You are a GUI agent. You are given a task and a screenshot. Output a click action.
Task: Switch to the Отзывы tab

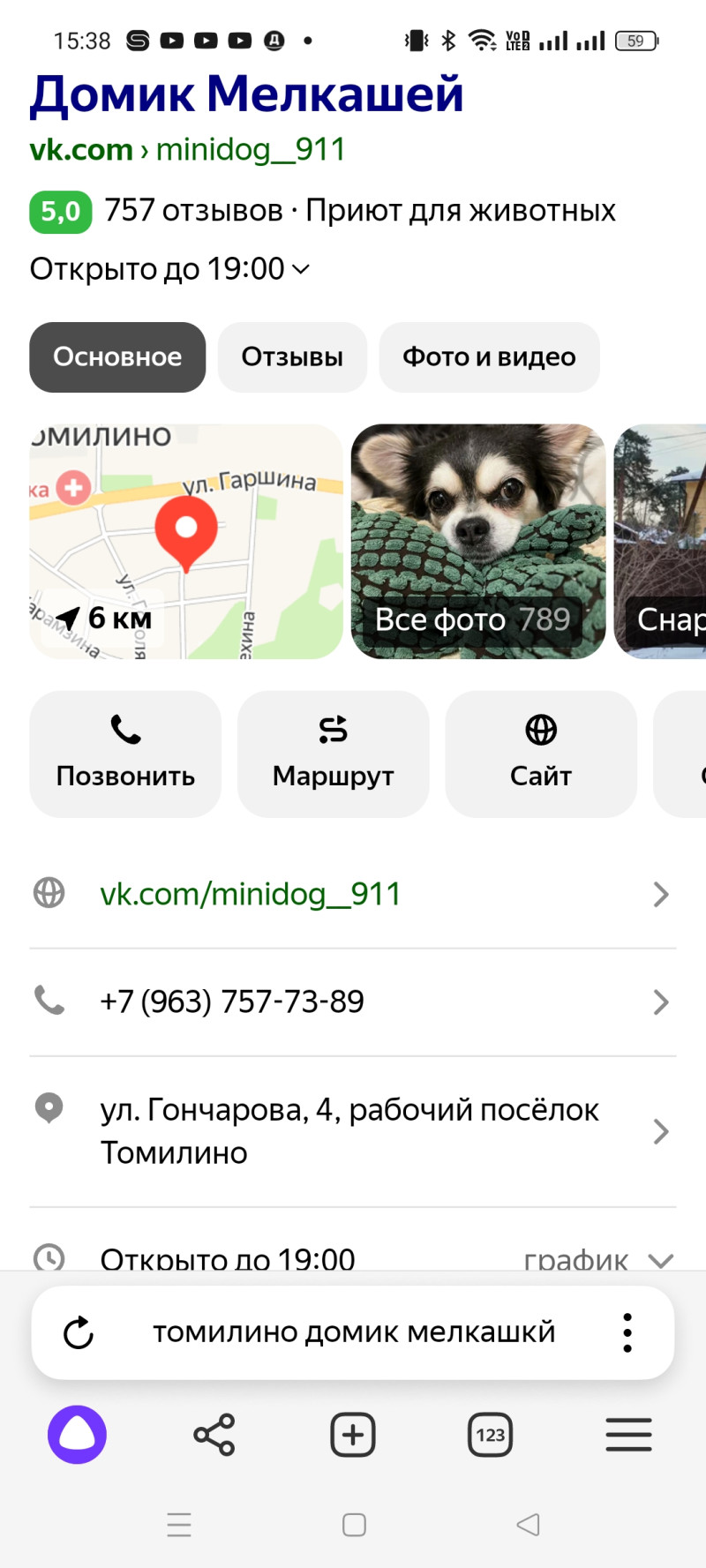click(292, 357)
